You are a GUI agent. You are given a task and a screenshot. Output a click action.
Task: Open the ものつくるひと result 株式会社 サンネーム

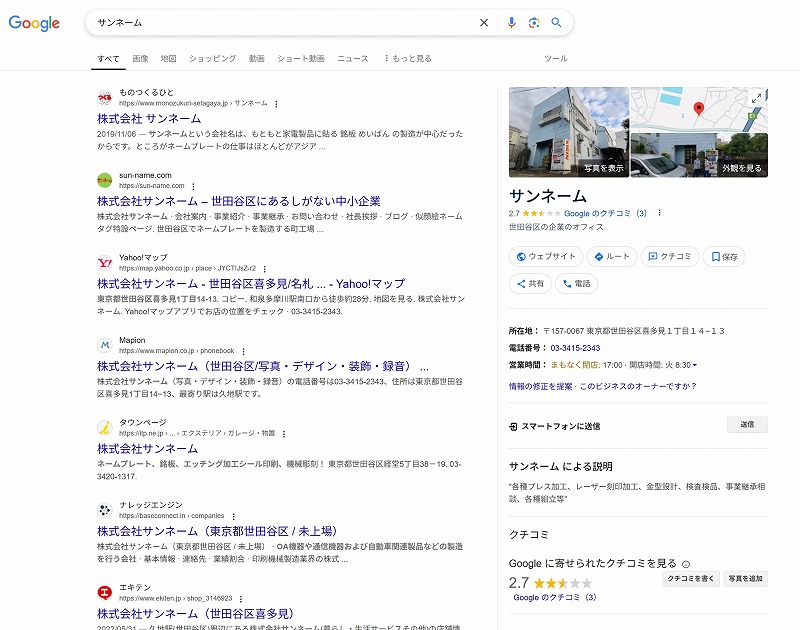(x=149, y=118)
